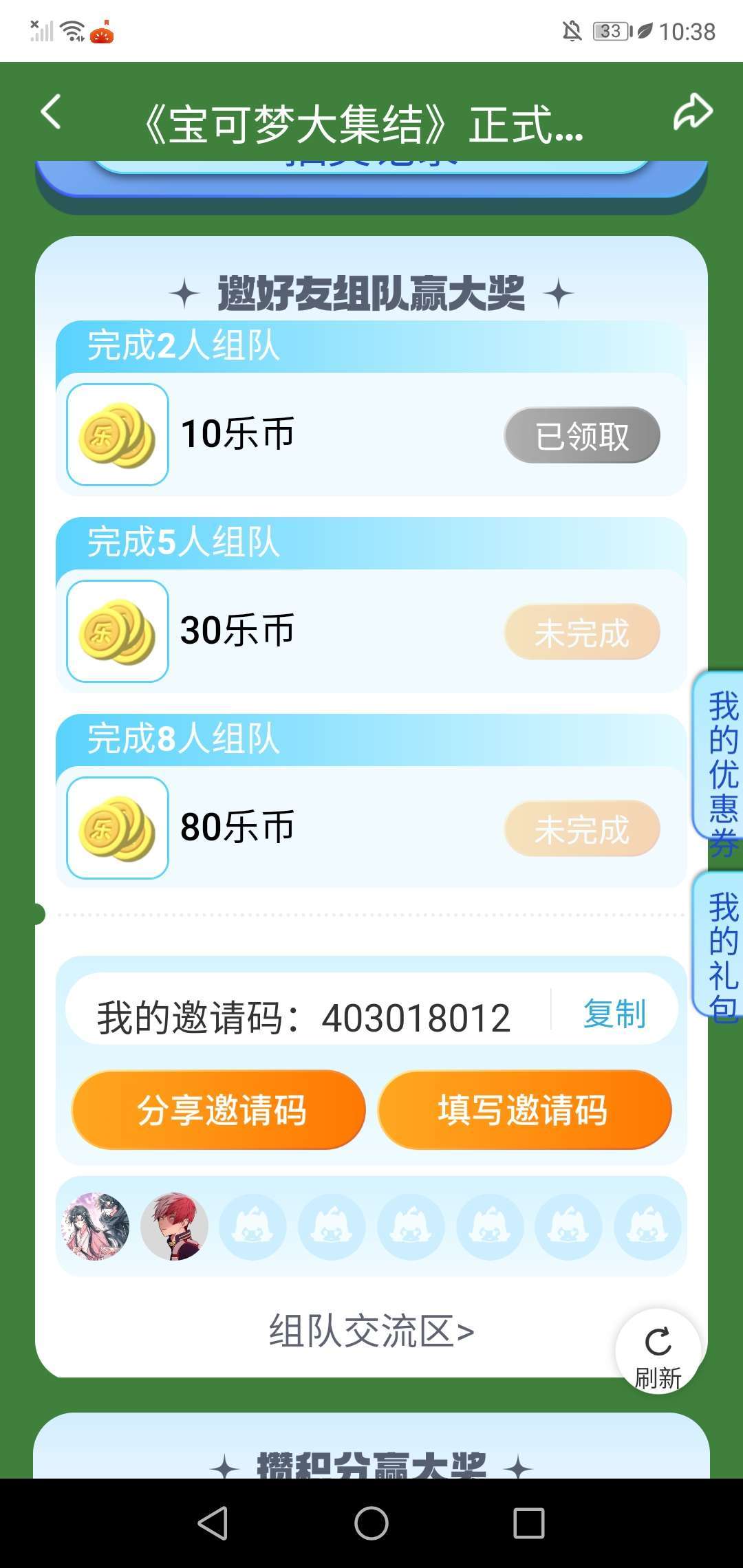View the red-haired teammate's avatar
This screenshot has height=1568, width=743.
tap(174, 1226)
